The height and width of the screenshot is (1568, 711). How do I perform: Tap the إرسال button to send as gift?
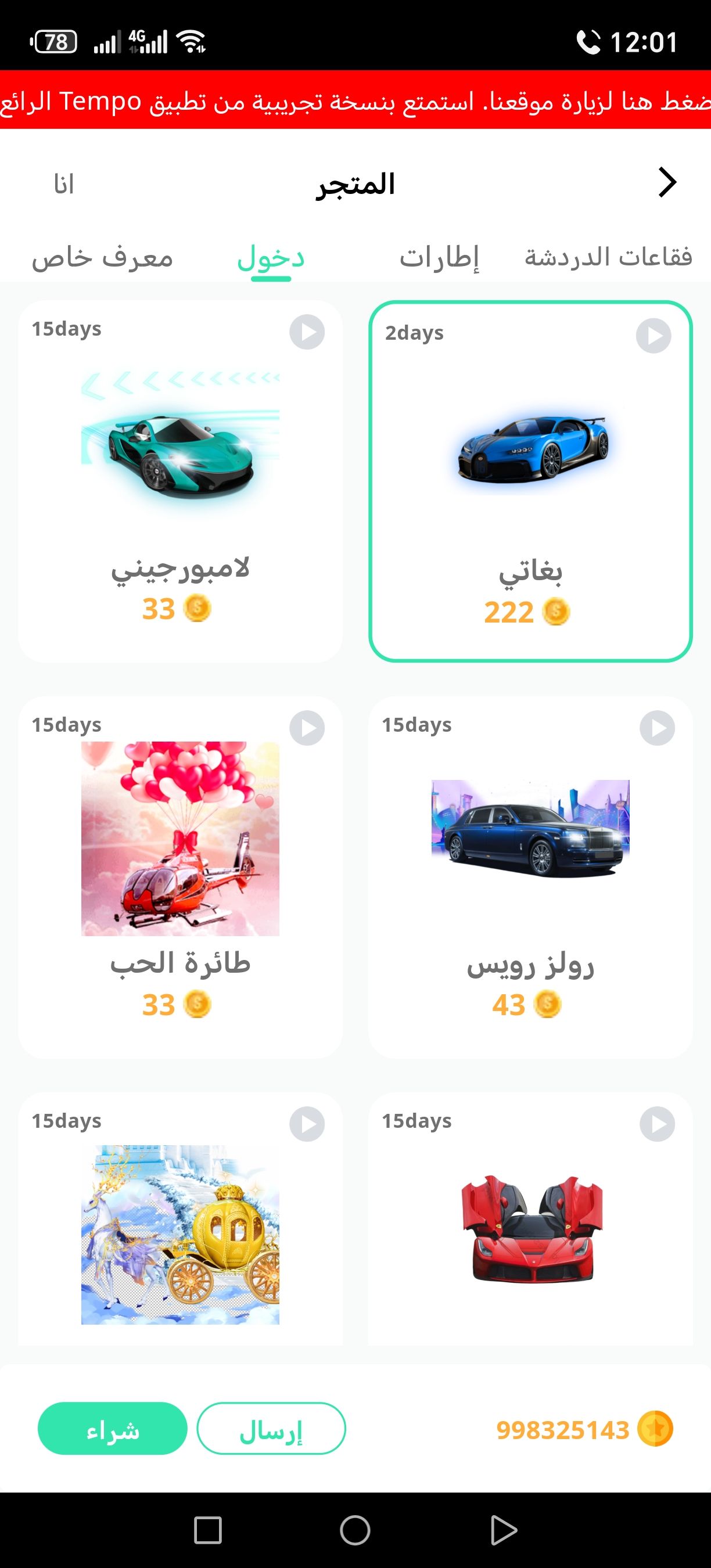pos(271,1429)
